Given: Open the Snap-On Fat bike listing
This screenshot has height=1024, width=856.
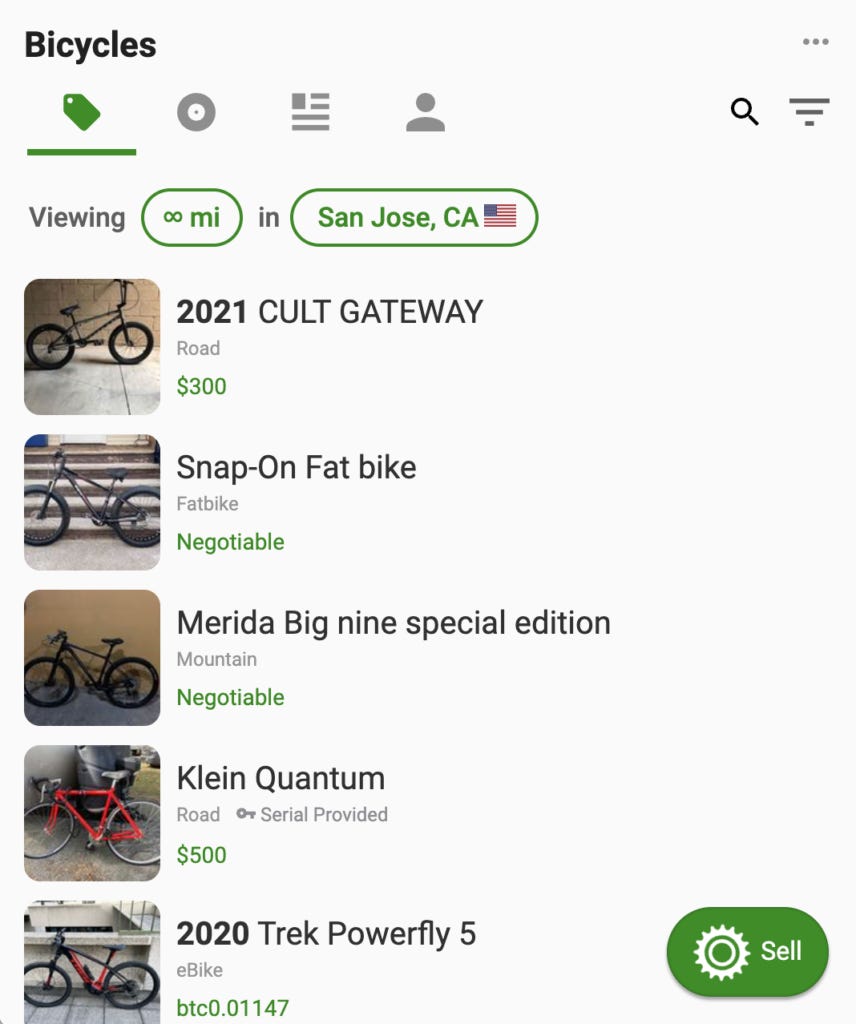Looking at the screenshot, I should point(296,467).
